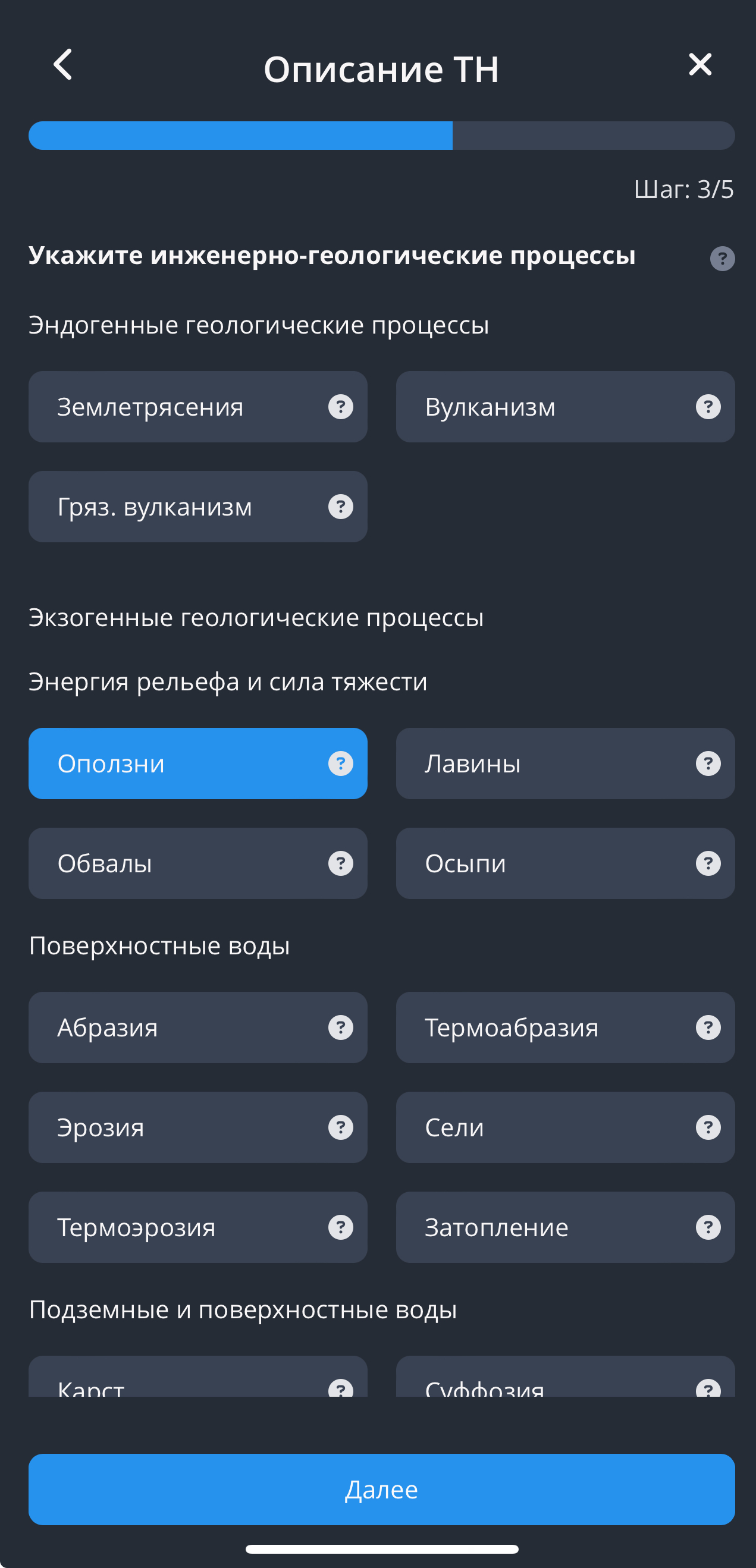Continue with the Далее button

[x=382, y=1489]
